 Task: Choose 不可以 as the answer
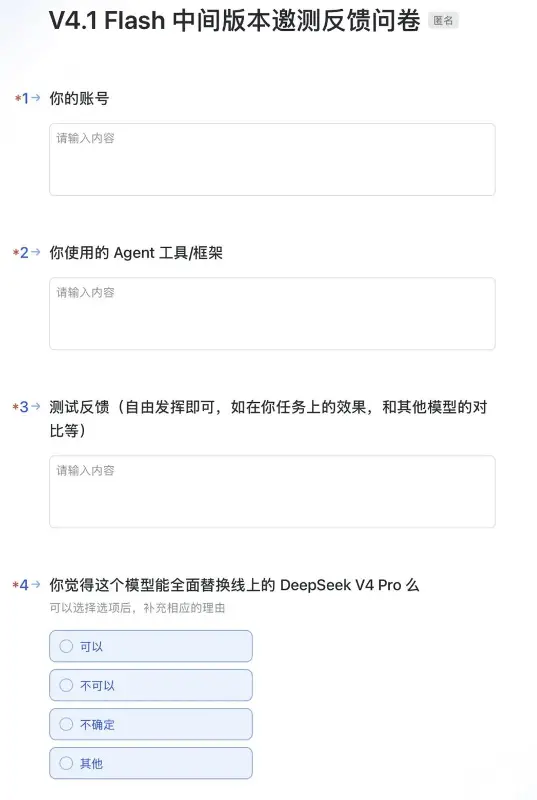(151, 685)
